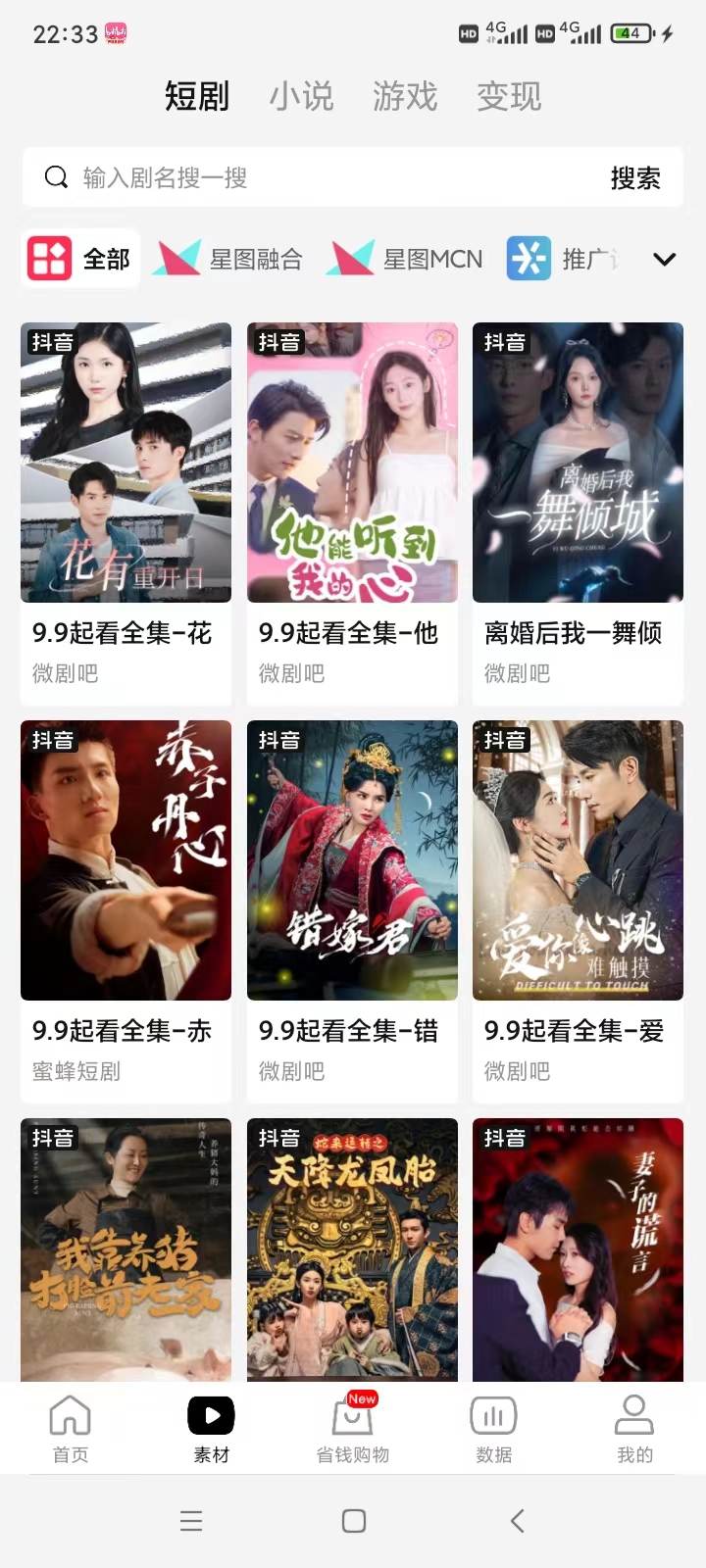Screen dimensions: 706x1568
Task: Switch to the 小说 top tab
Action: coord(302,96)
